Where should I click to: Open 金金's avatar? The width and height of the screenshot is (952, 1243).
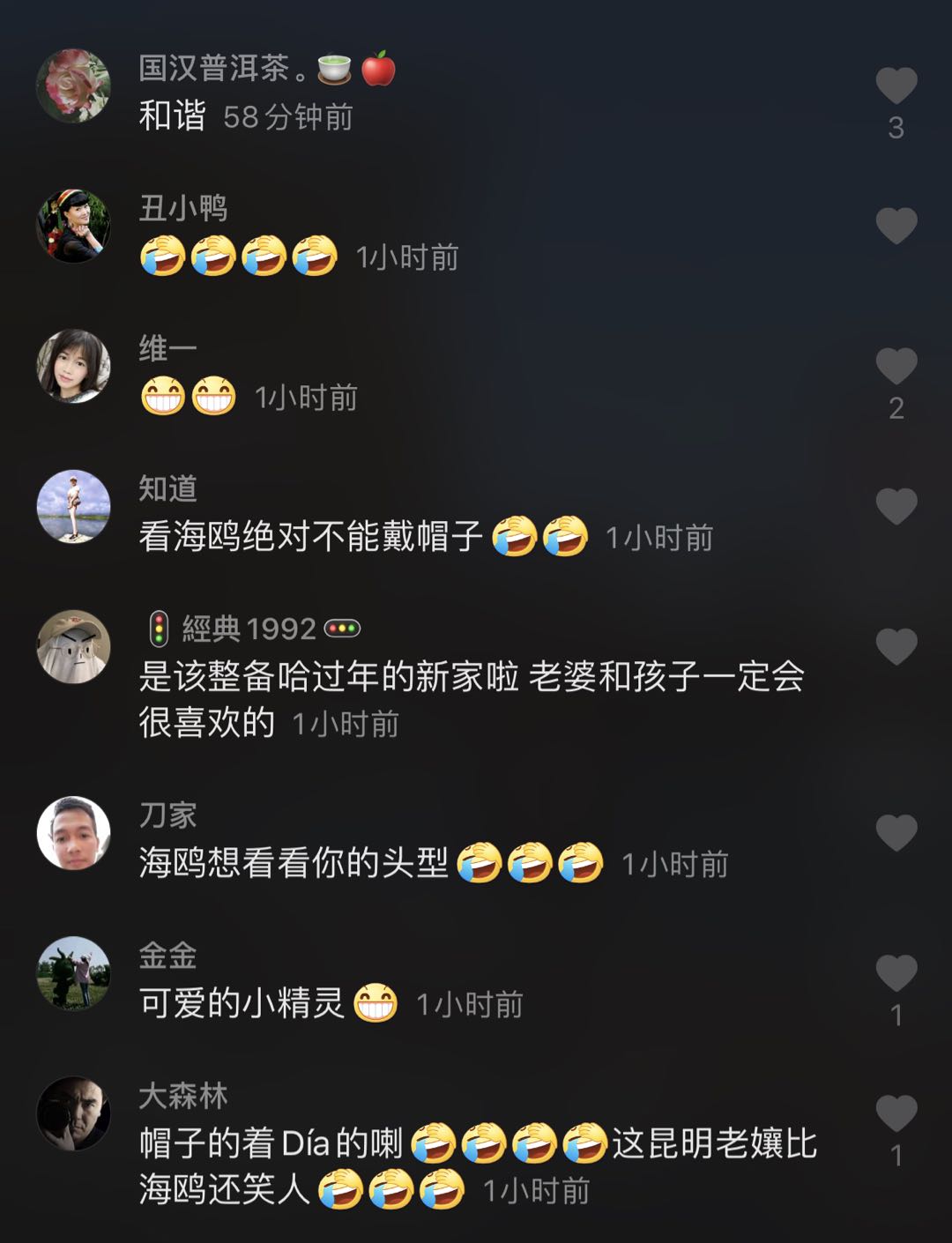(x=73, y=972)
